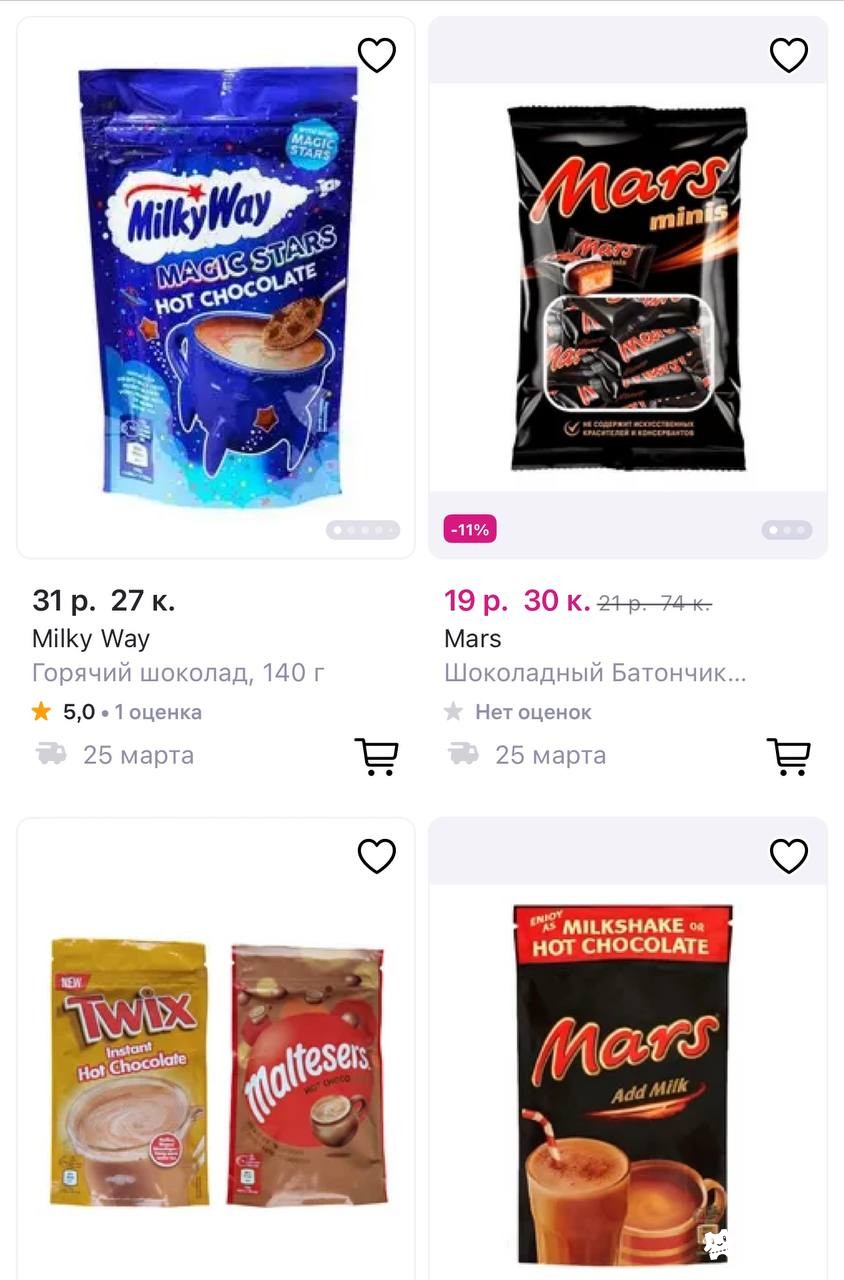Add Milky Way hot chocolate to cart
This screenshot has width=844, height=1280.
pos(377,757)
